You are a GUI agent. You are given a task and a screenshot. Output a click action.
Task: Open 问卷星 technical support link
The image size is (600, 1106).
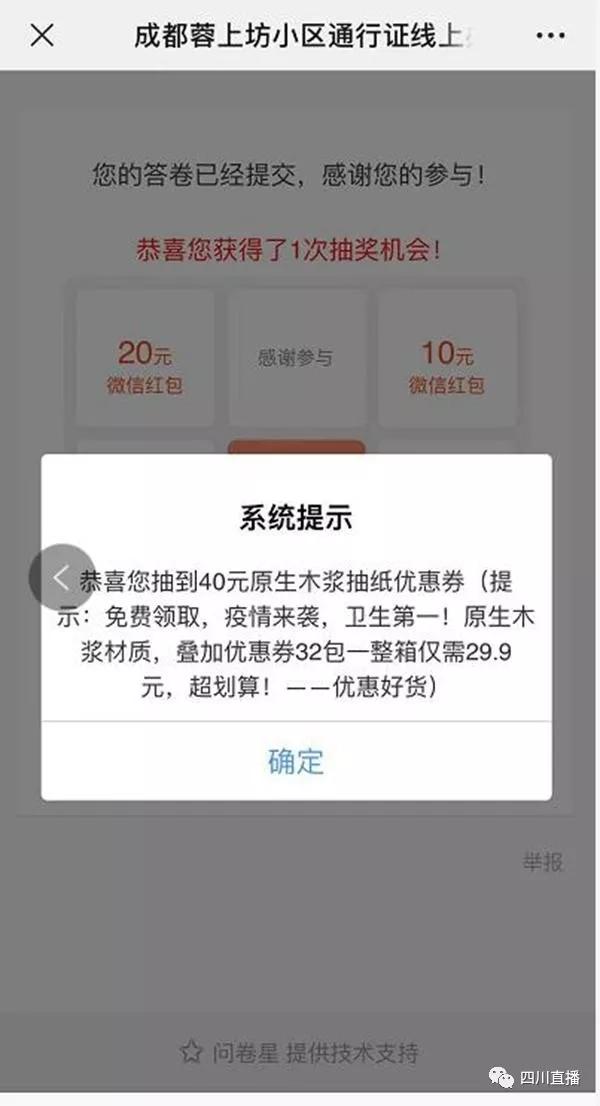298,1051
